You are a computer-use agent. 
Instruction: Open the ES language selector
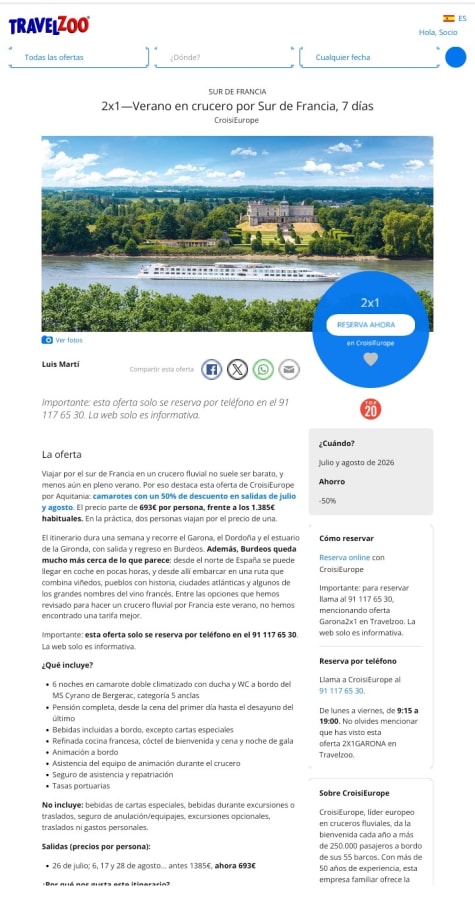pyautogui.click(x=455, y=18)
